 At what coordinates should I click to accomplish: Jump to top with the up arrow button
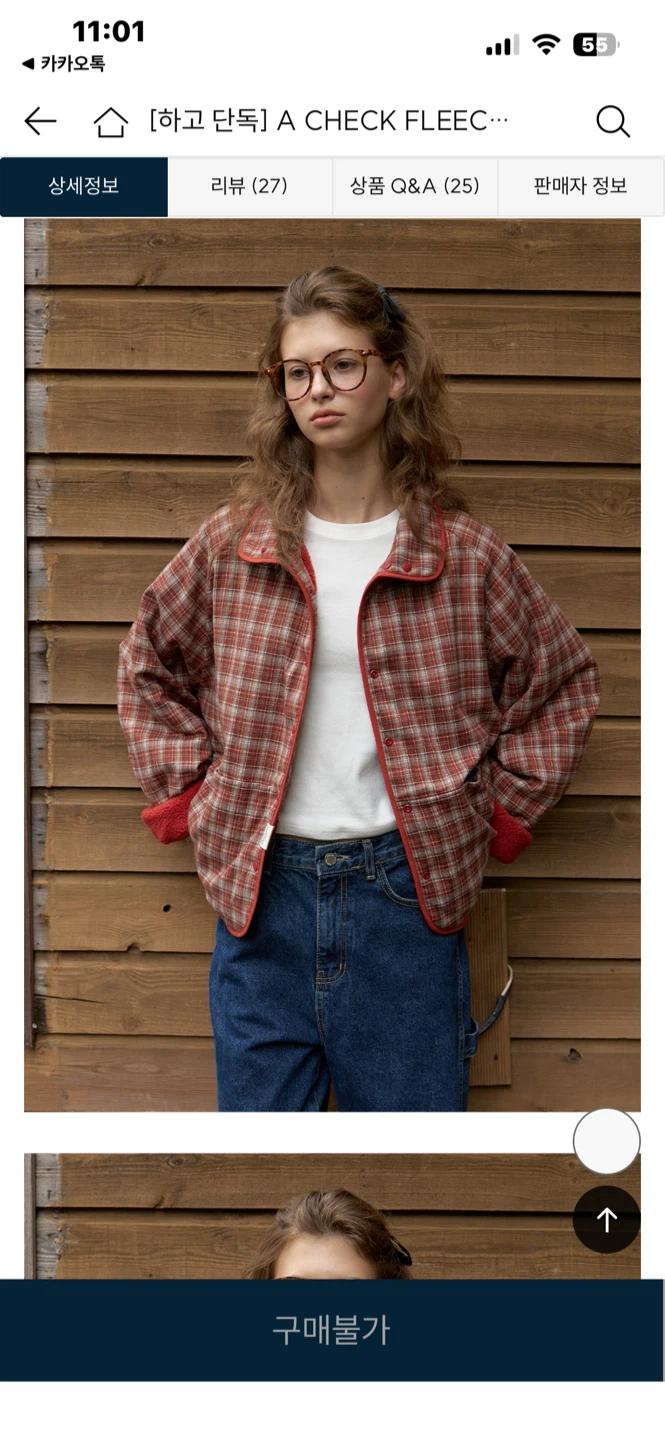607,1219
